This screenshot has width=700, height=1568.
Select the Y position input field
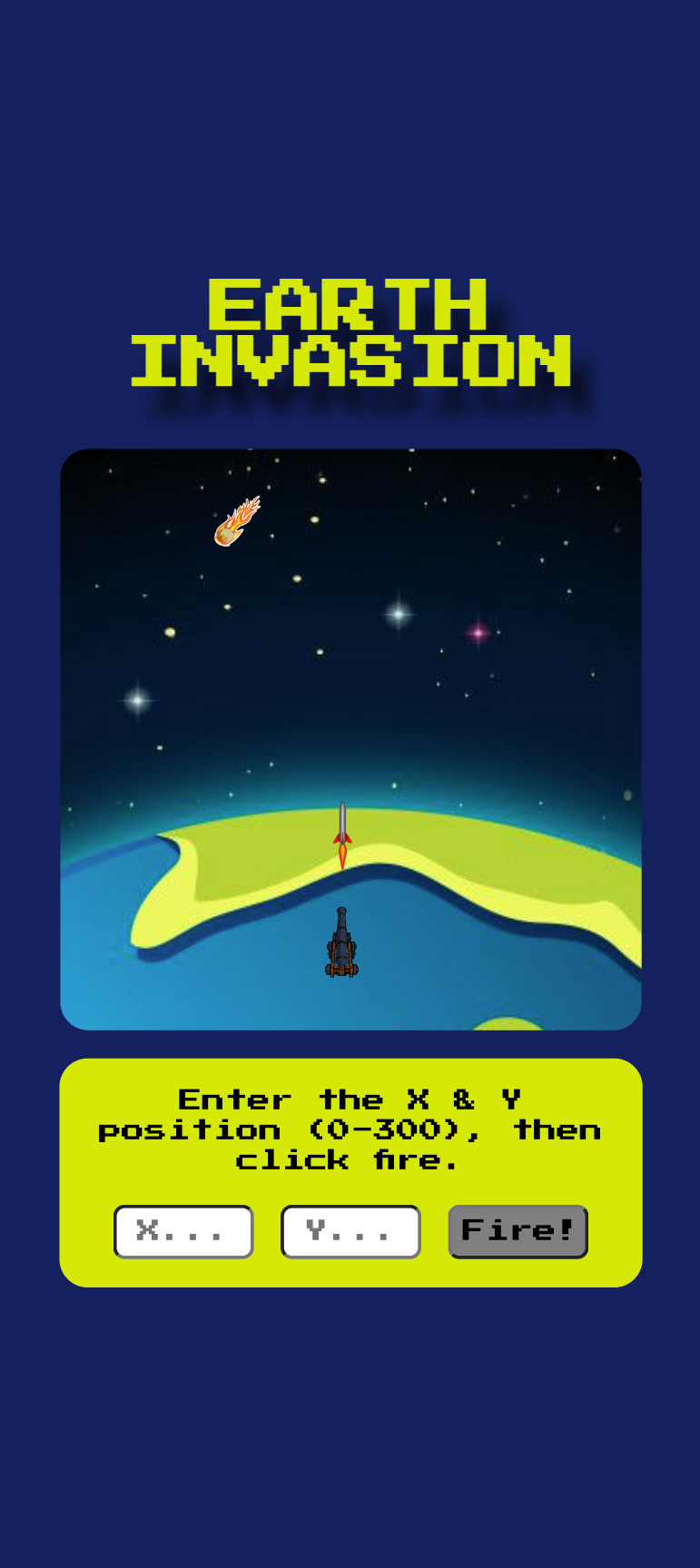click(x=350, y=1231)
